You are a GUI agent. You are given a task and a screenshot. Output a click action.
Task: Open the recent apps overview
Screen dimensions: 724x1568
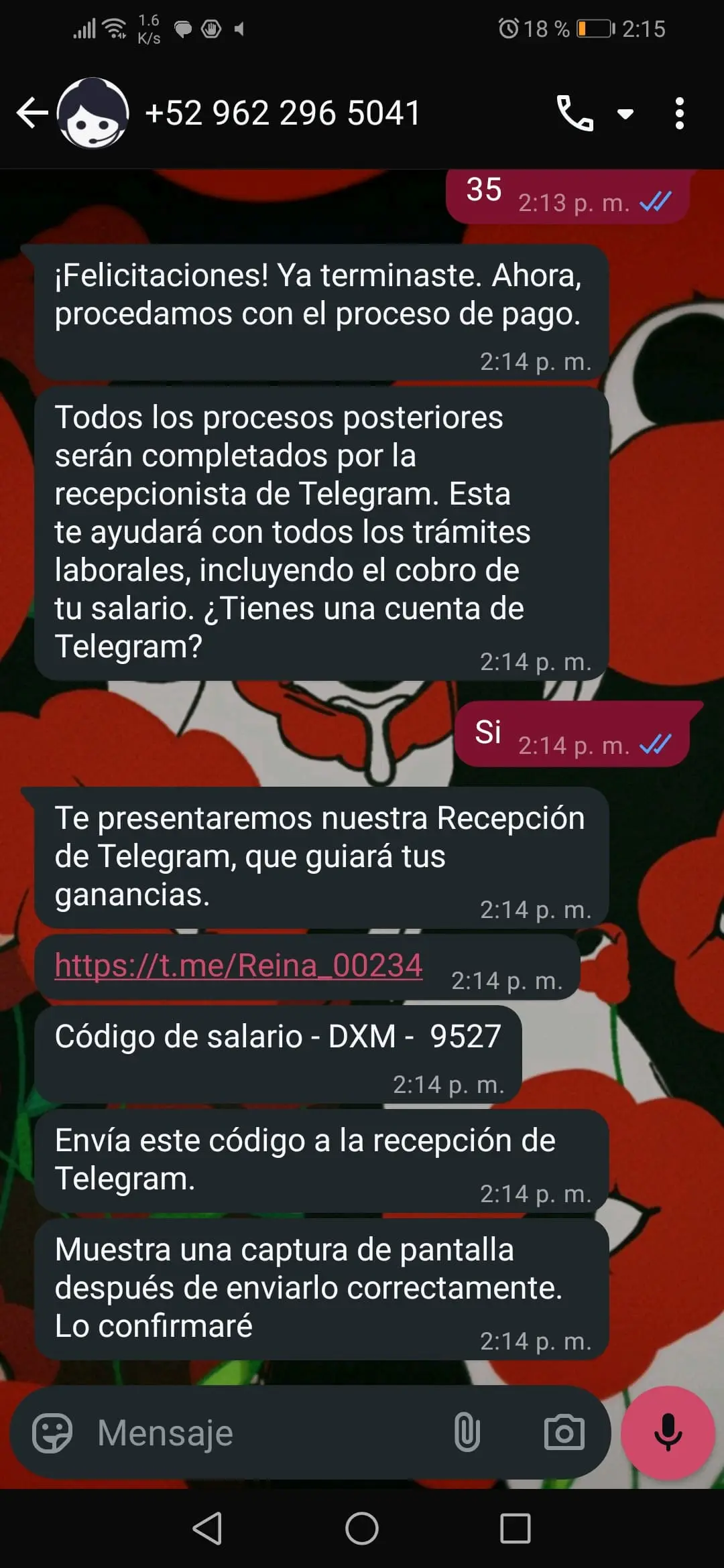pyautogui.click(x=516, y=1528)
